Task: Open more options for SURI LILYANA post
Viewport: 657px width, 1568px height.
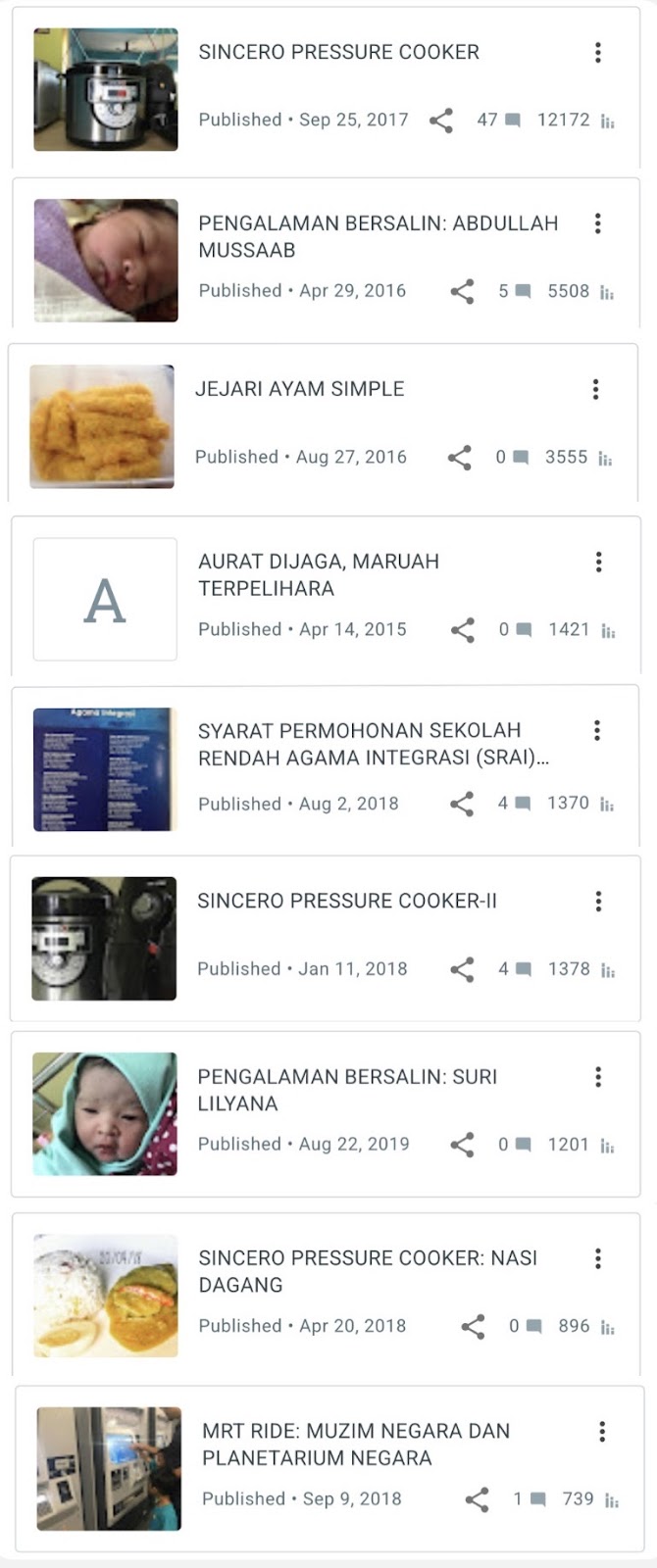Action: click(598, 1078)
